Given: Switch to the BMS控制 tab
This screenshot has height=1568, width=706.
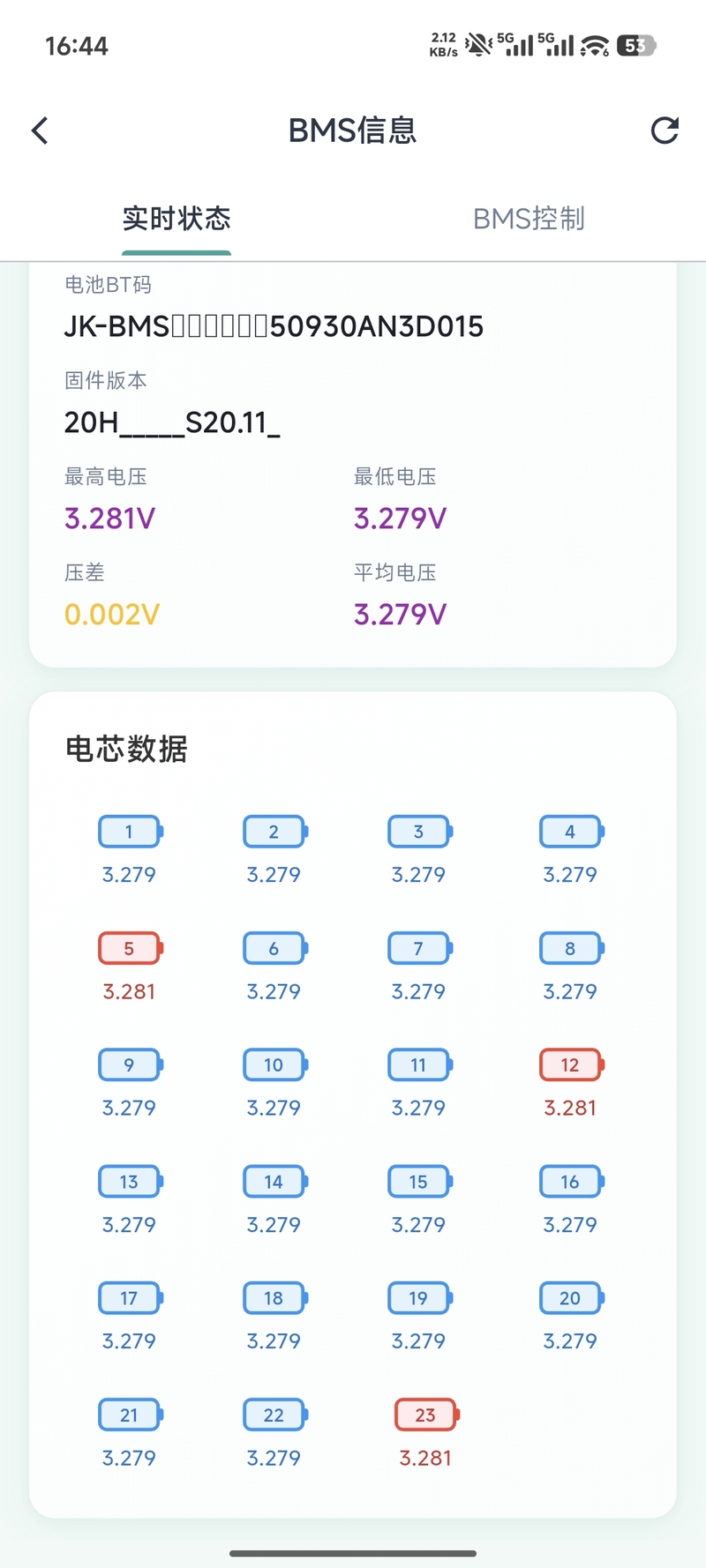Looking at the screenshot, I should (529, 219).
